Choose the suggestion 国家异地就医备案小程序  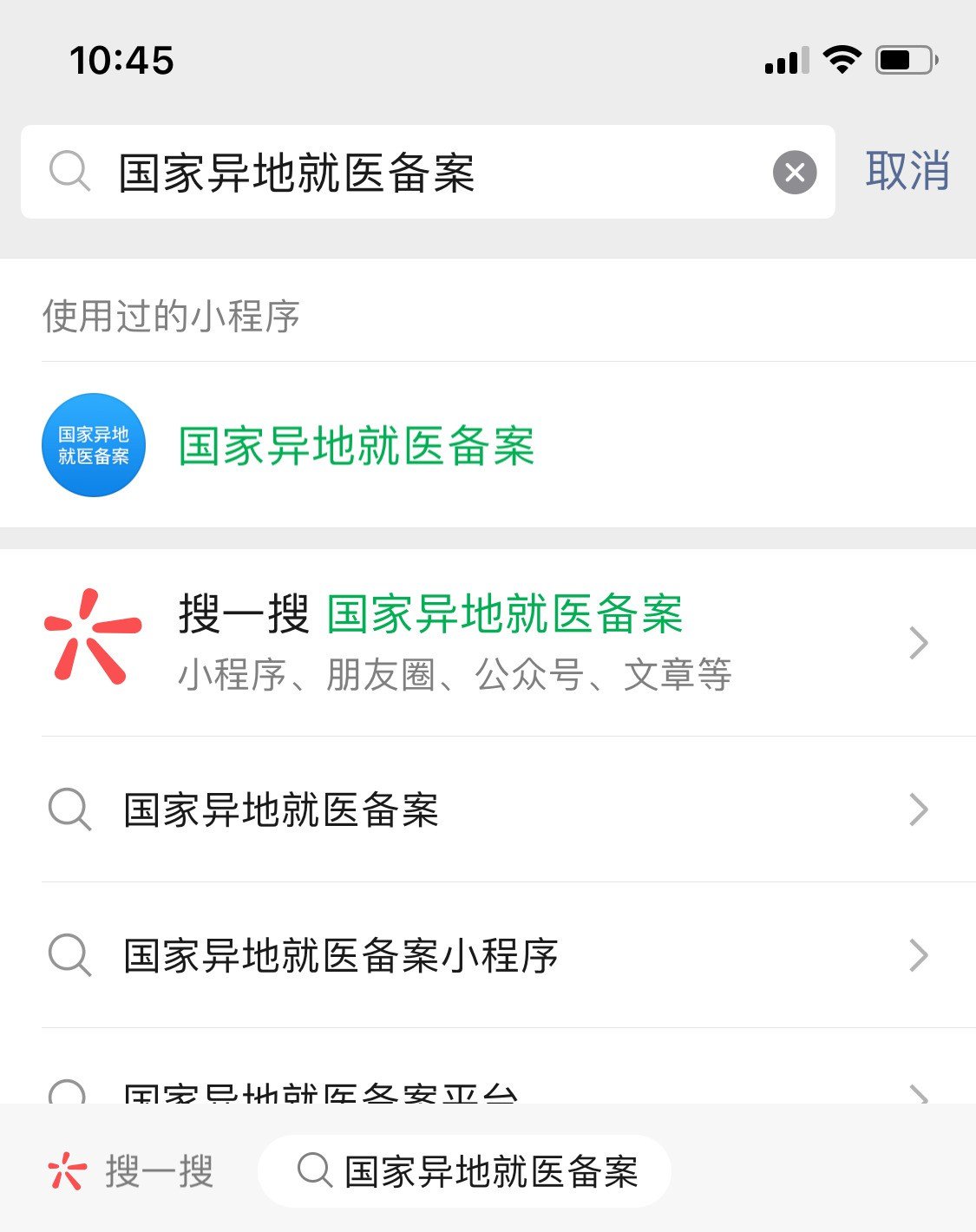click(486, 955)
